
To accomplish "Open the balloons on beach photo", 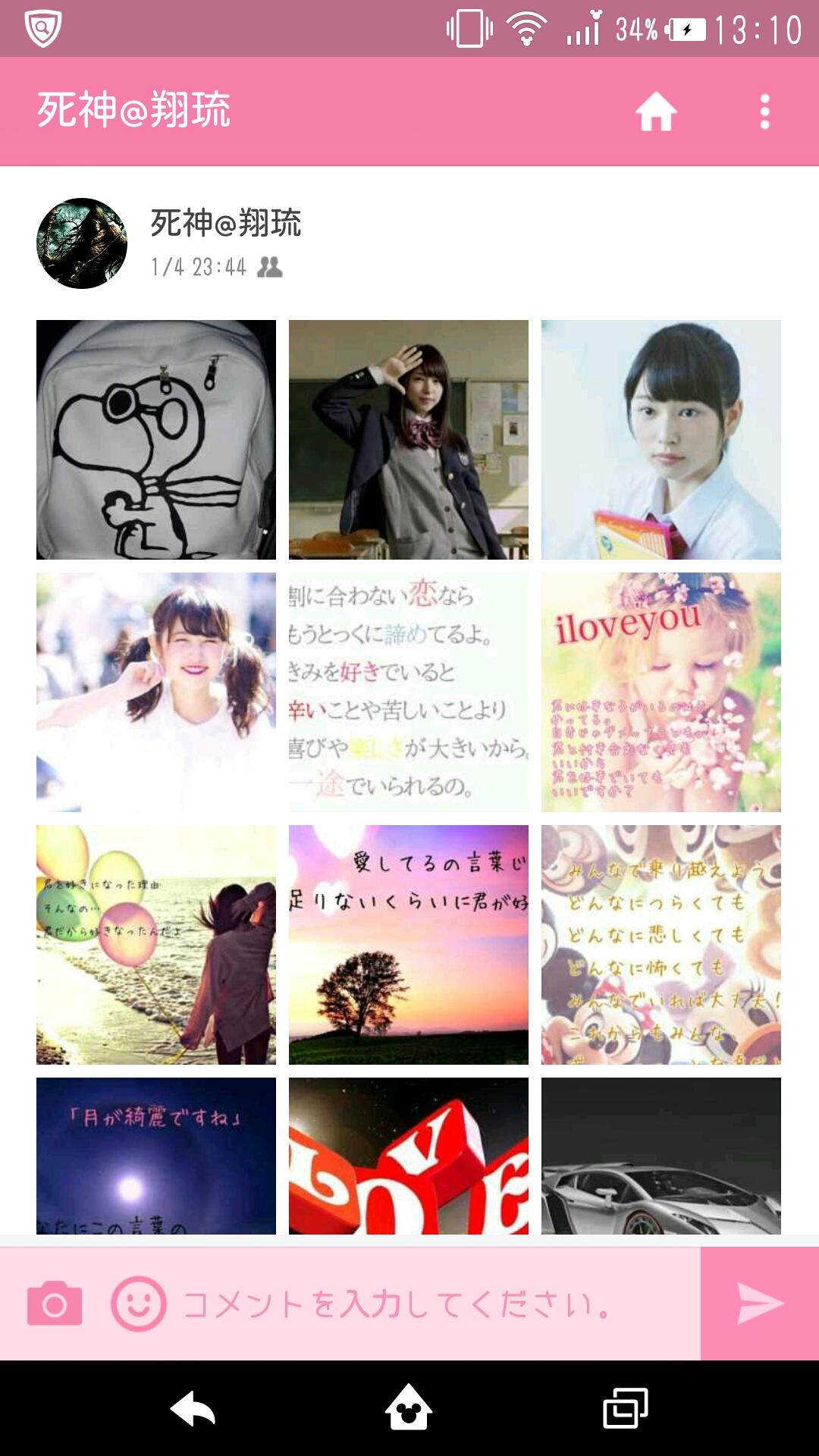I will point(156,945).
